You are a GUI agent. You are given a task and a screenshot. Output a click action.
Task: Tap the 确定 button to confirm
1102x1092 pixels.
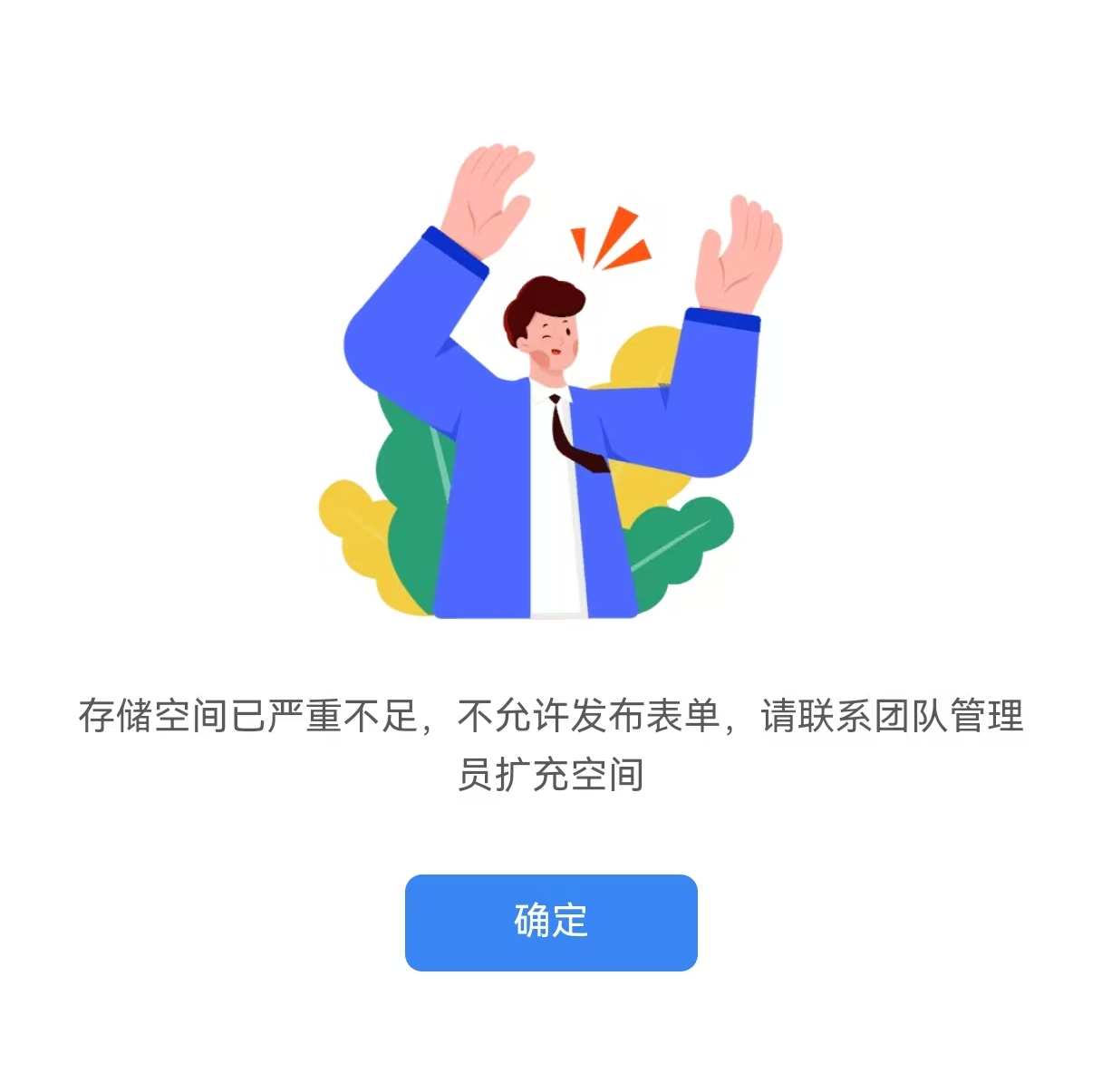coord(551,922)
